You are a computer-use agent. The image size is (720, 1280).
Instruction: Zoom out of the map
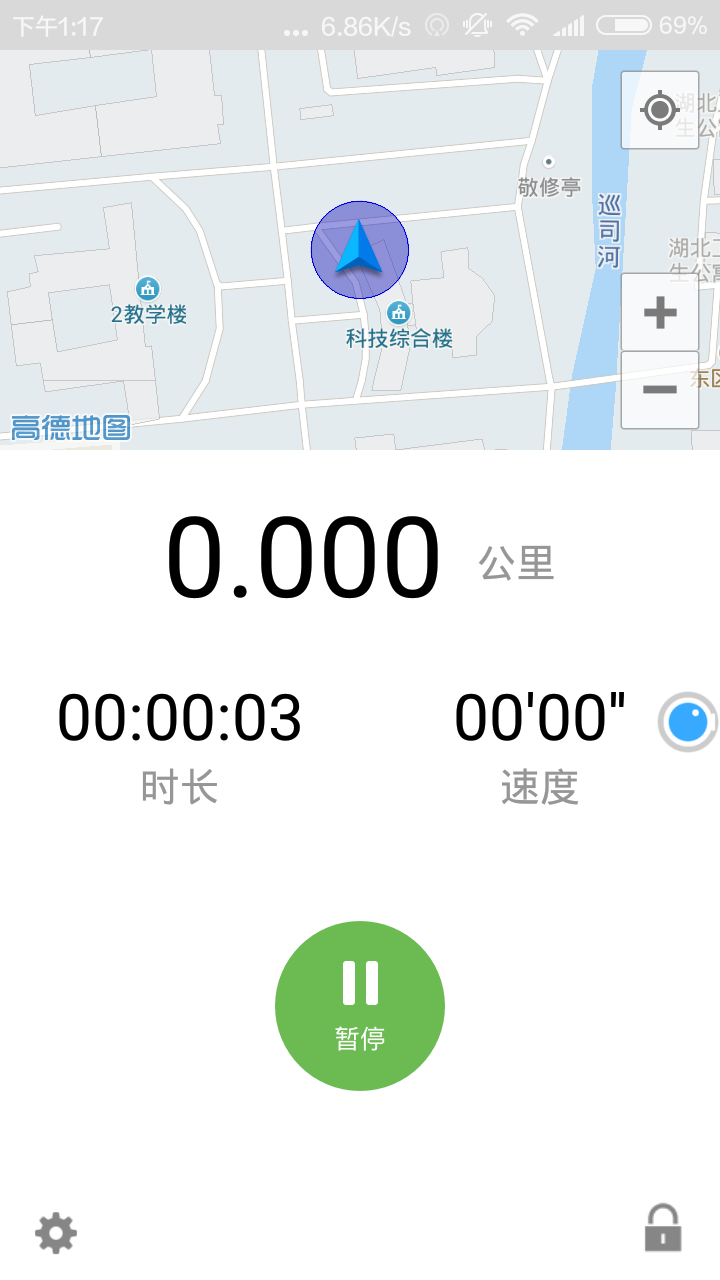659,389
